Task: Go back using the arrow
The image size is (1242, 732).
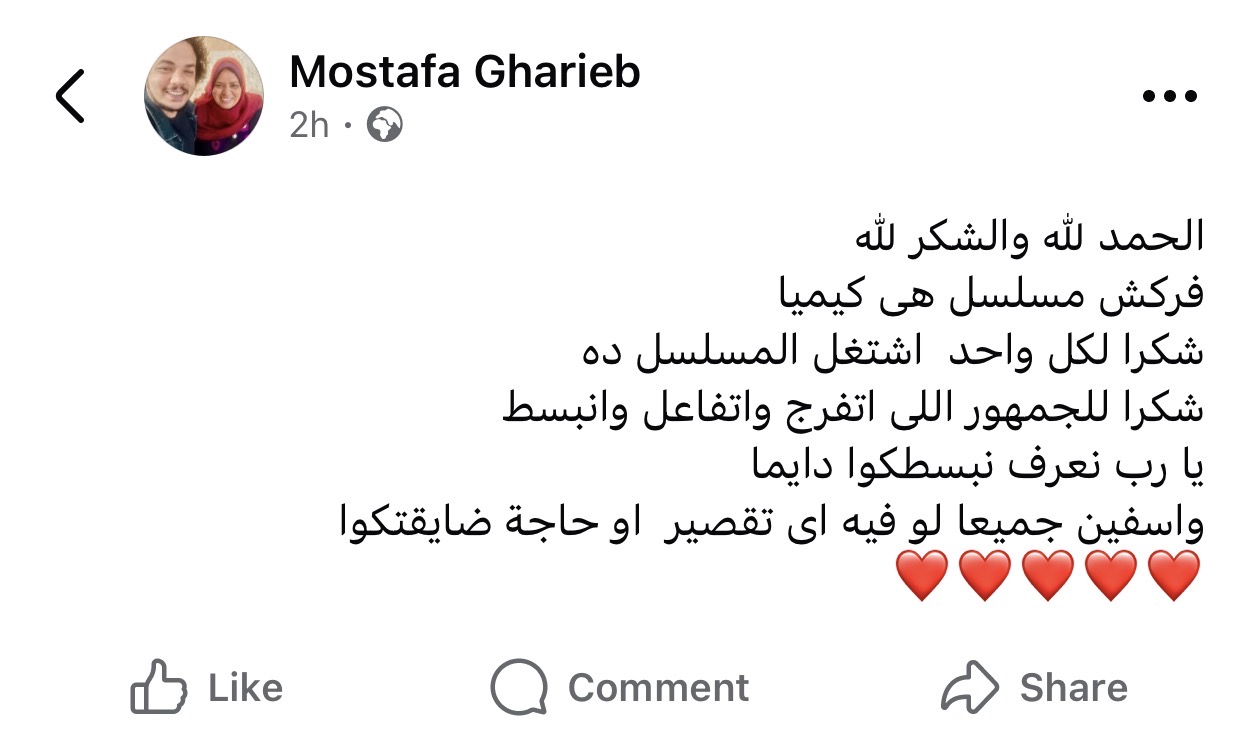Action: tap(70, 97)
